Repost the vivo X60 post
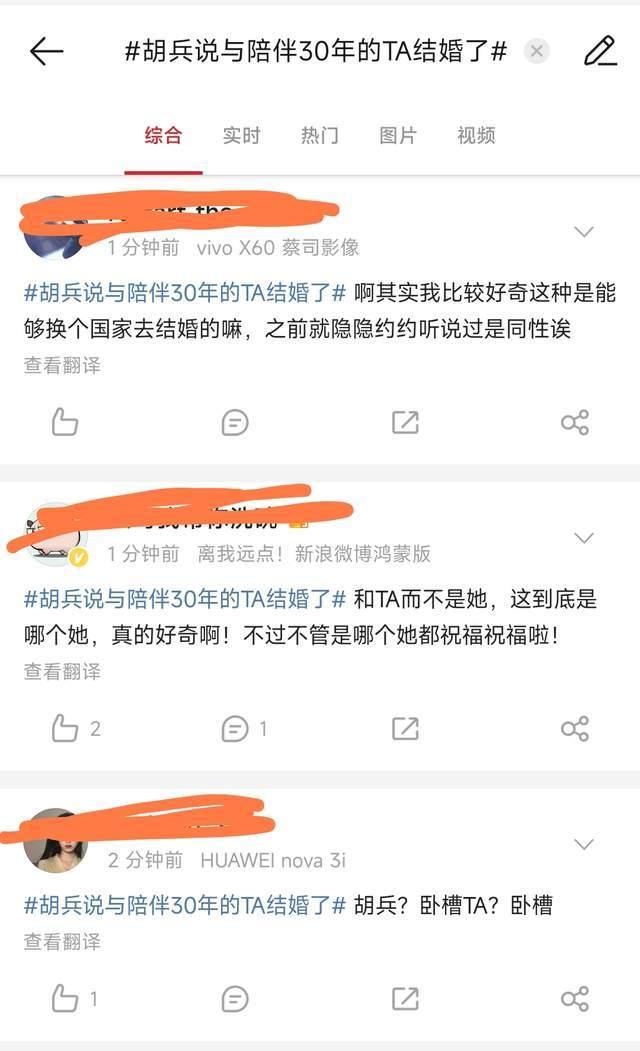Viewport: 640px width, 1051px height. pyautogui.click(x=405, y=422)
